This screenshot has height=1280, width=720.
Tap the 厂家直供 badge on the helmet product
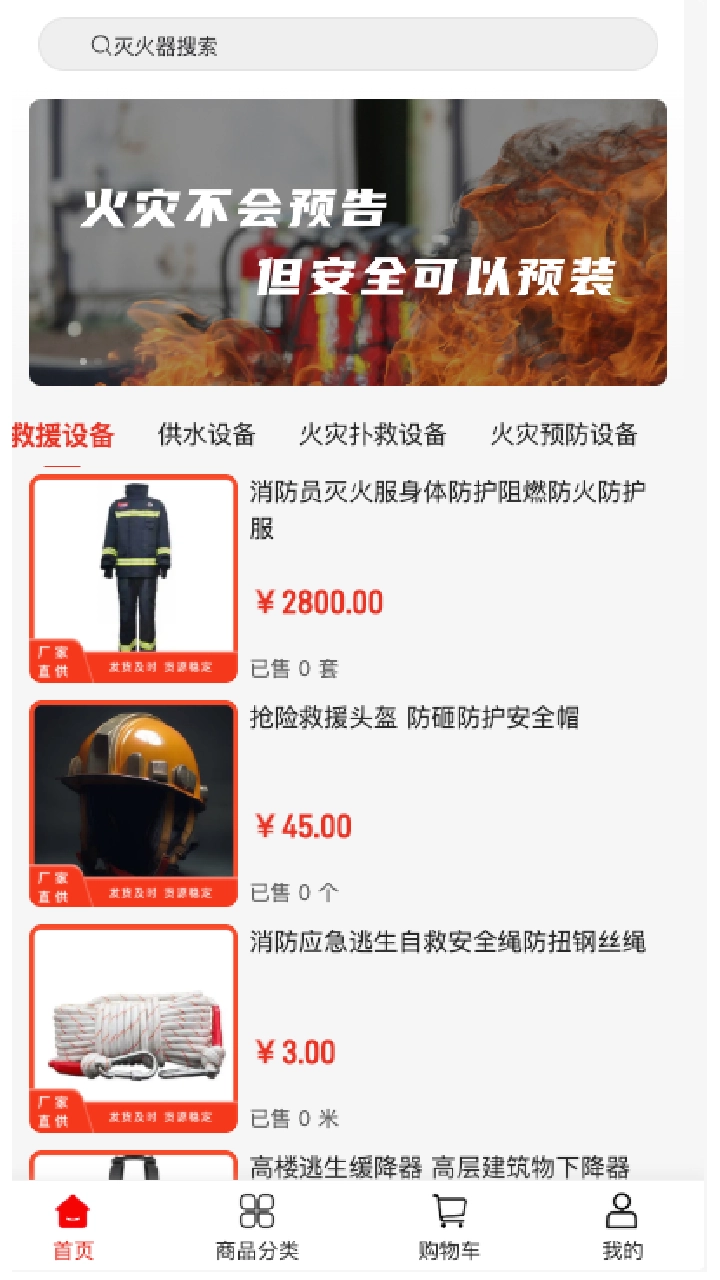pyautogui.click(x=55, y=884)
